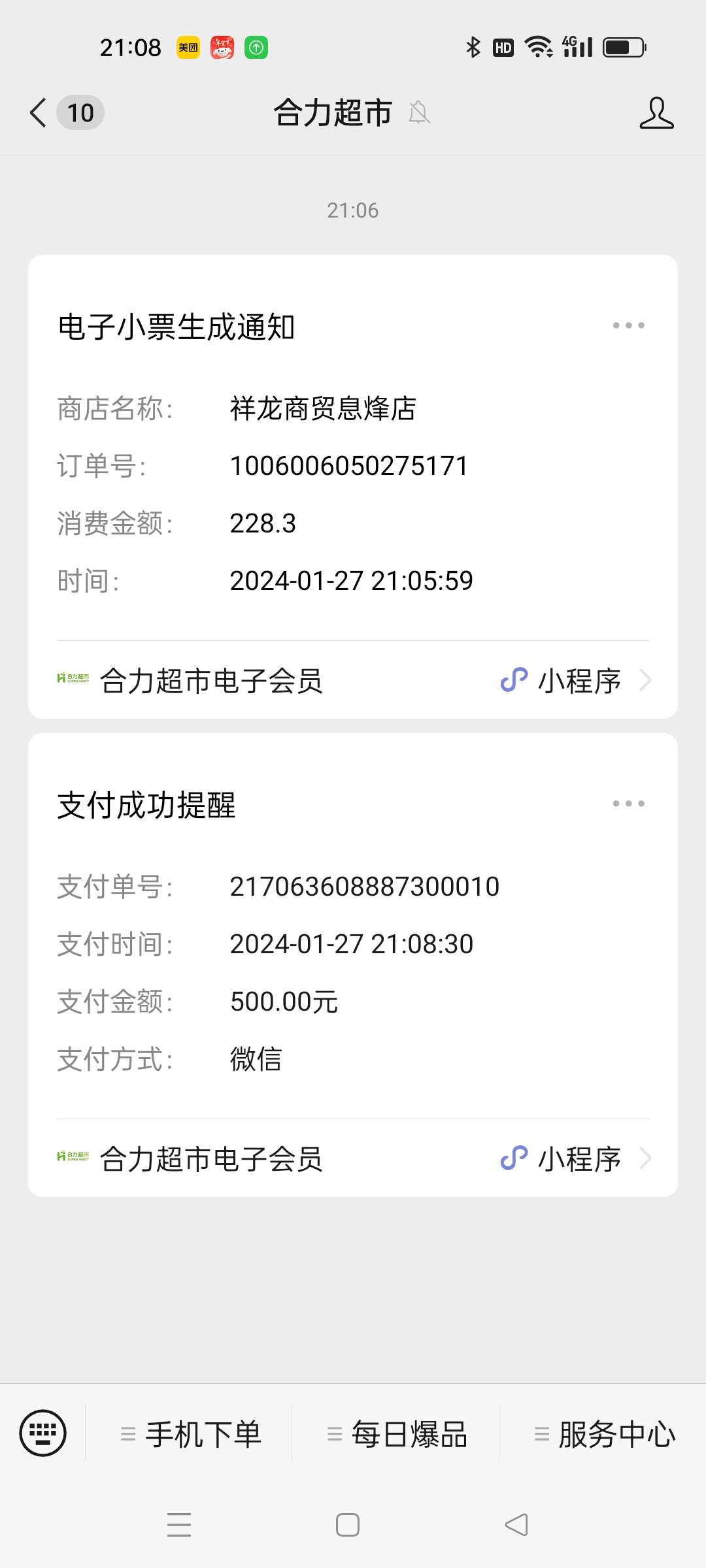The image size is (706, 1568).
Task: Open options for 支付成功提醒 message
Action: [628, 804]
